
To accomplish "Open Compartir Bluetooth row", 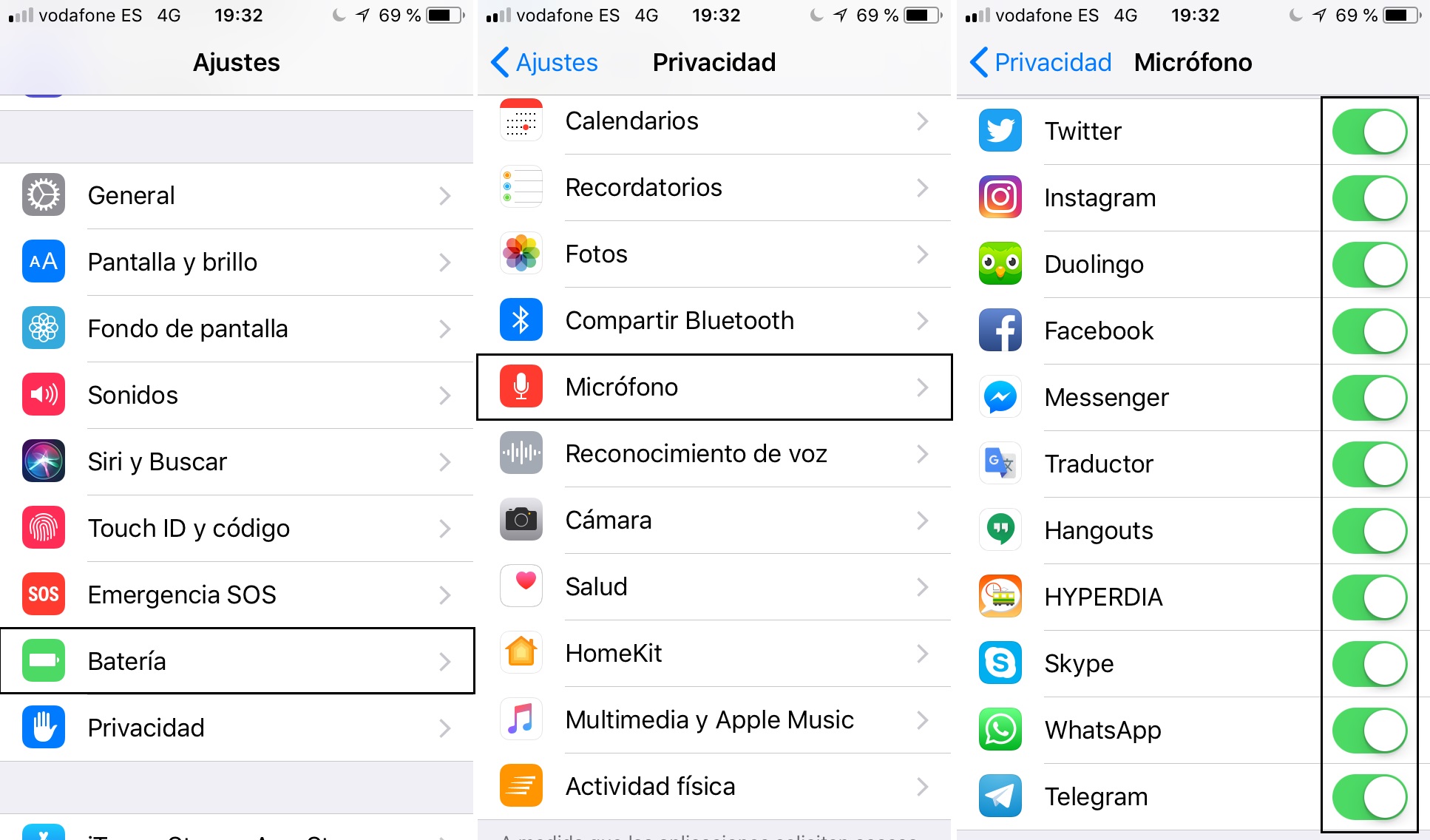I will [714, 321].
